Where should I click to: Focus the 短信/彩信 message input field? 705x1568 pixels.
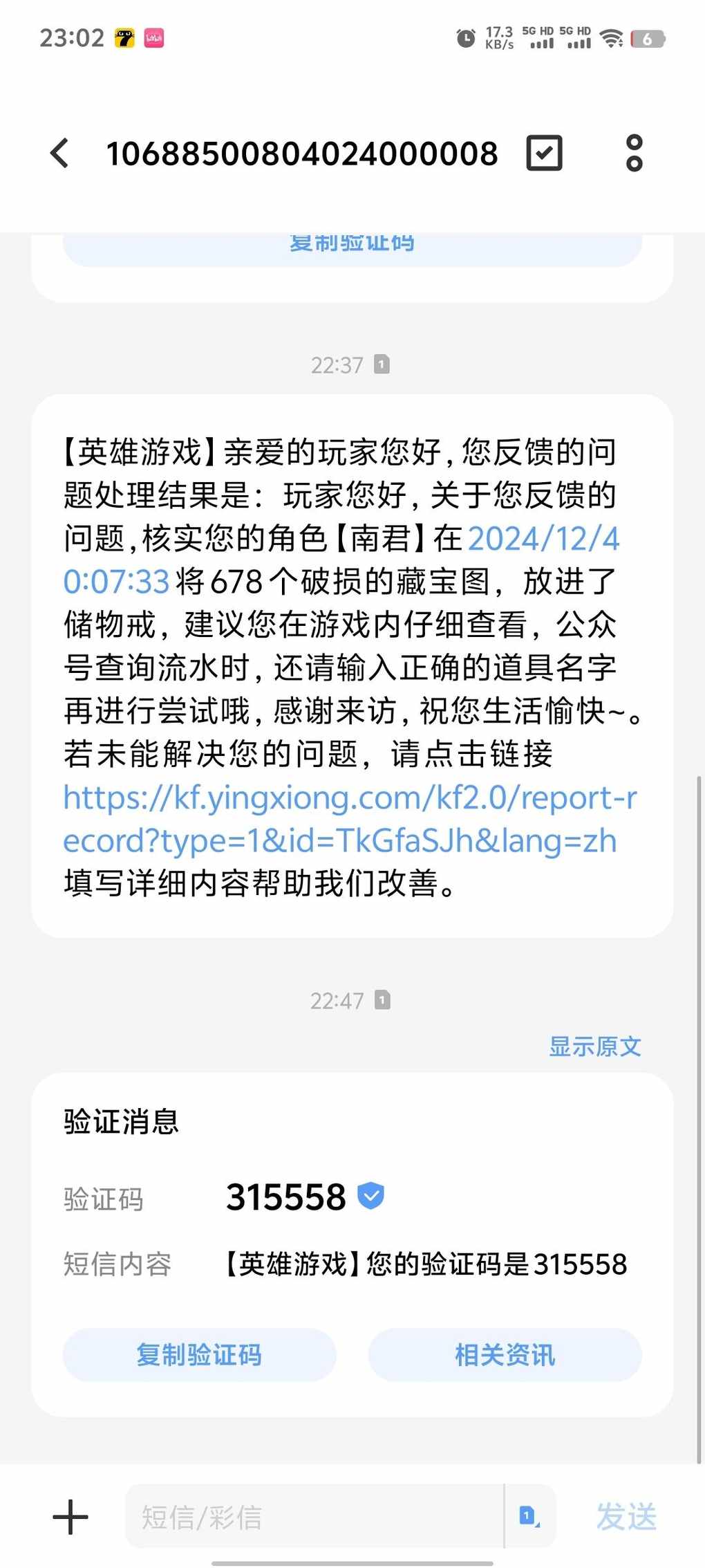tap(314, 1516)
